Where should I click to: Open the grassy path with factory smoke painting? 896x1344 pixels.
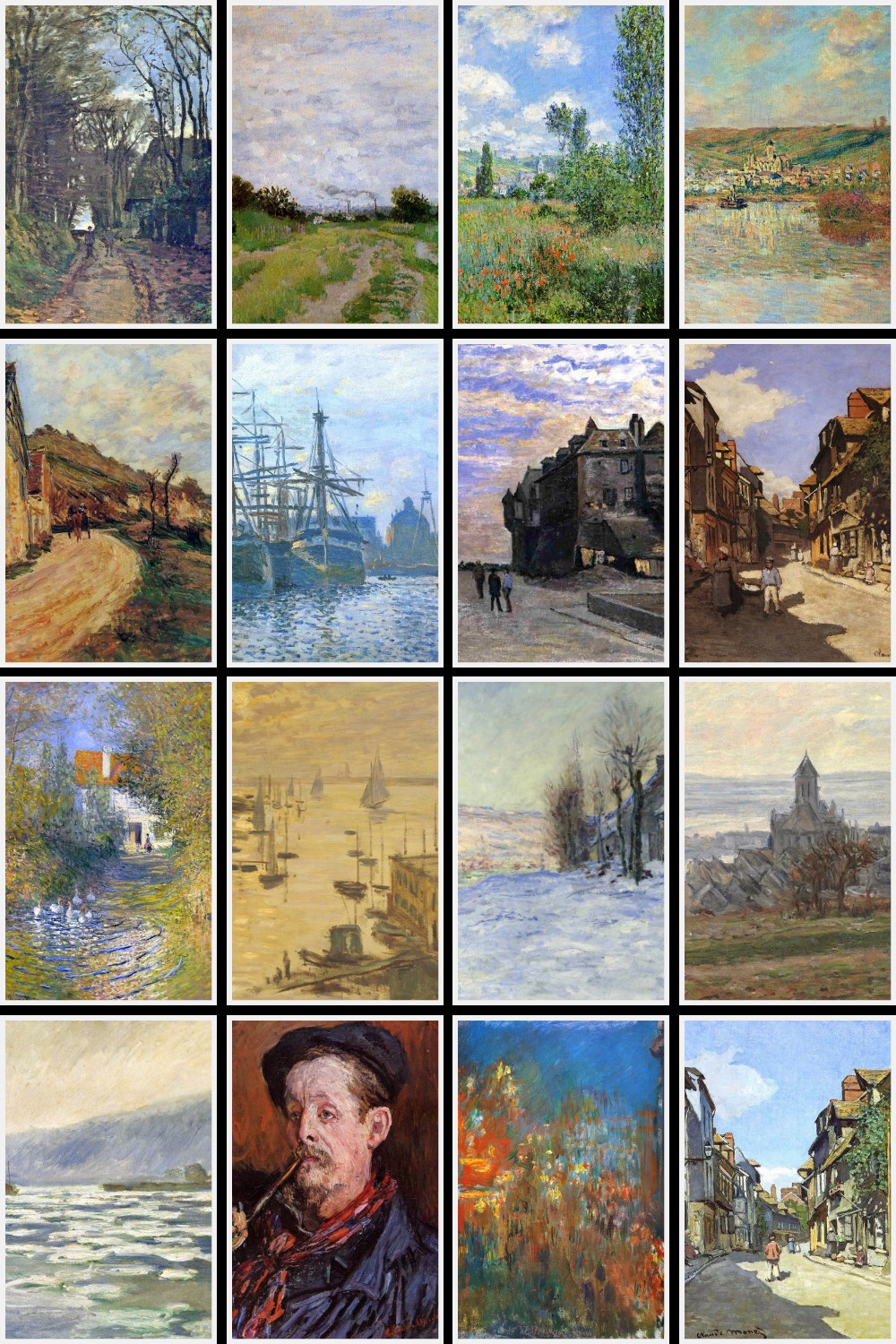click(335, 164)
